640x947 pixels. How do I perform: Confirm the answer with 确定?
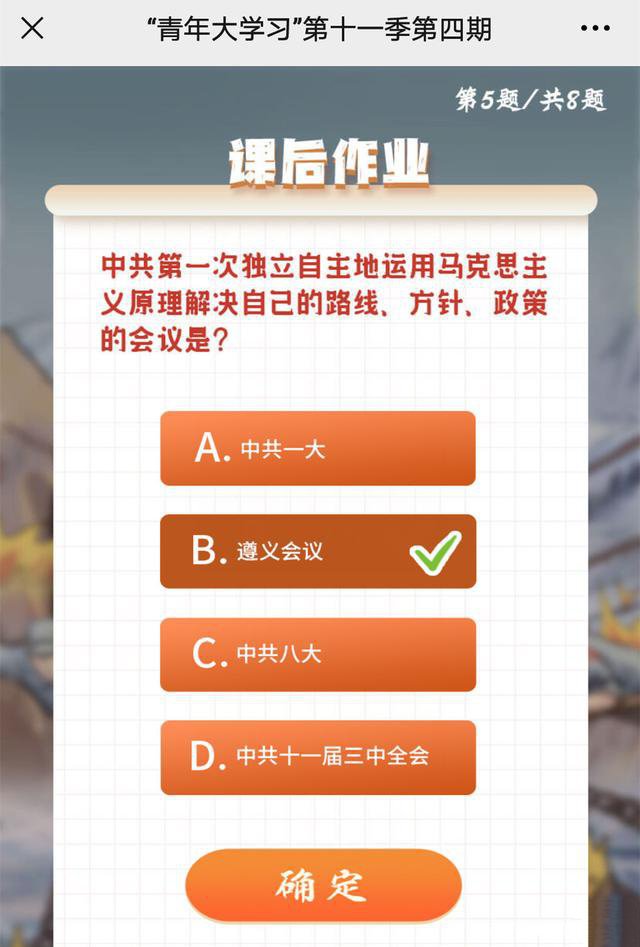pyautogui.click(x=322, y=885)
